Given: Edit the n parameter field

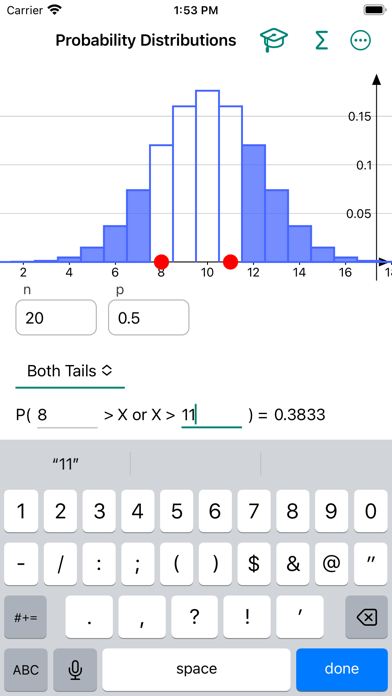Looking at the screenshot, I should pos(56,317).
